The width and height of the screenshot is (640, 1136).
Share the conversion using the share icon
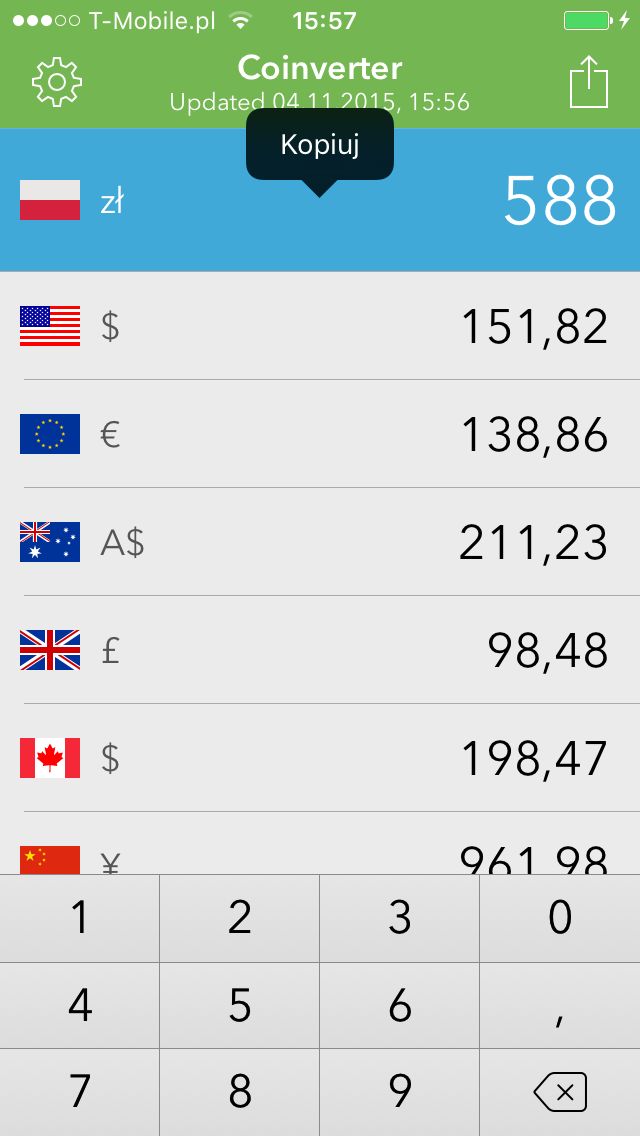point(588,82)
